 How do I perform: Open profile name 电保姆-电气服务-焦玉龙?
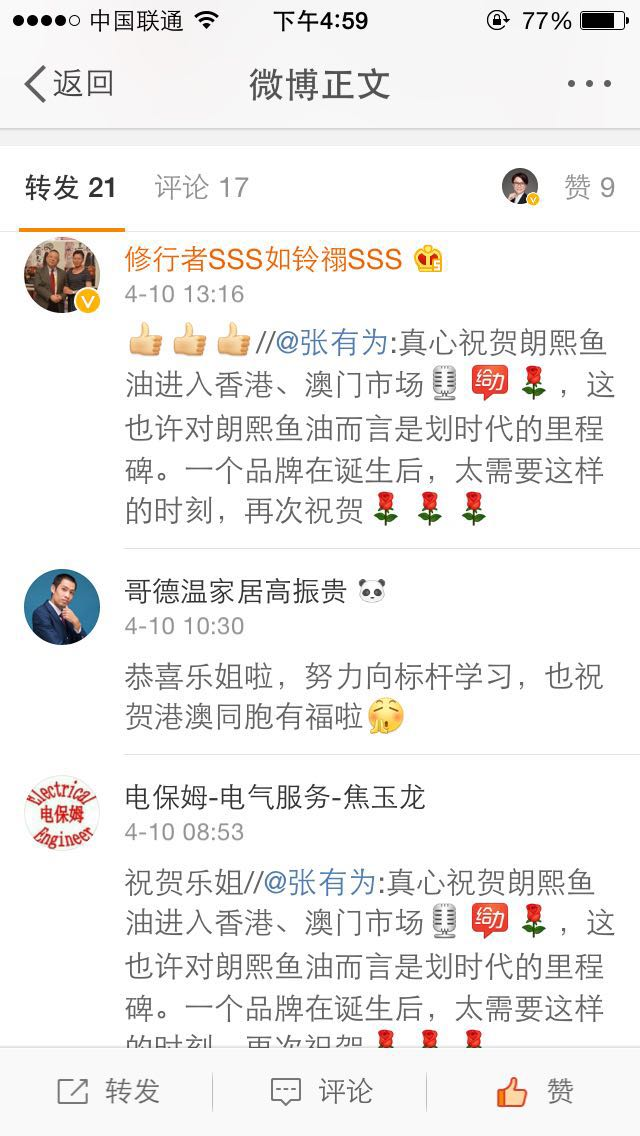point(275,797)
